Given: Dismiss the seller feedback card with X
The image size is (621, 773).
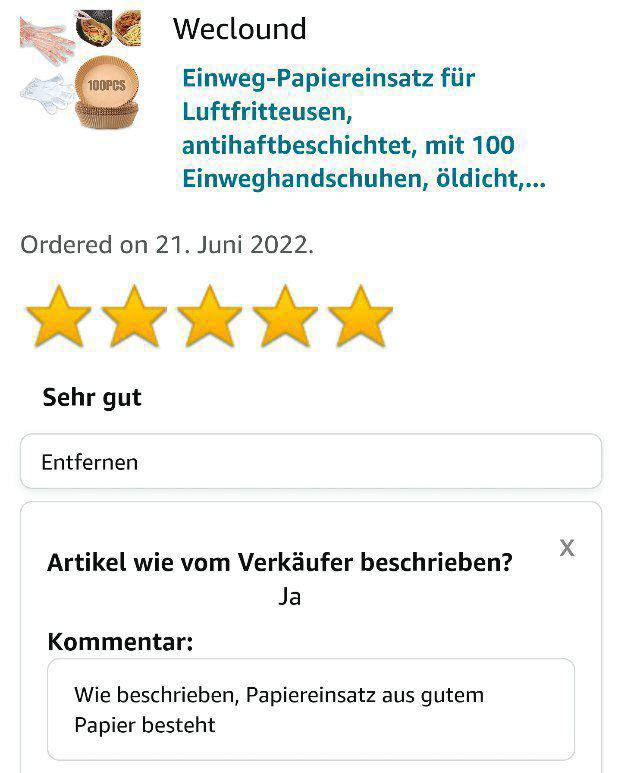Looking at the screenshot, I should pyautogui.click(x=567, y=547).
